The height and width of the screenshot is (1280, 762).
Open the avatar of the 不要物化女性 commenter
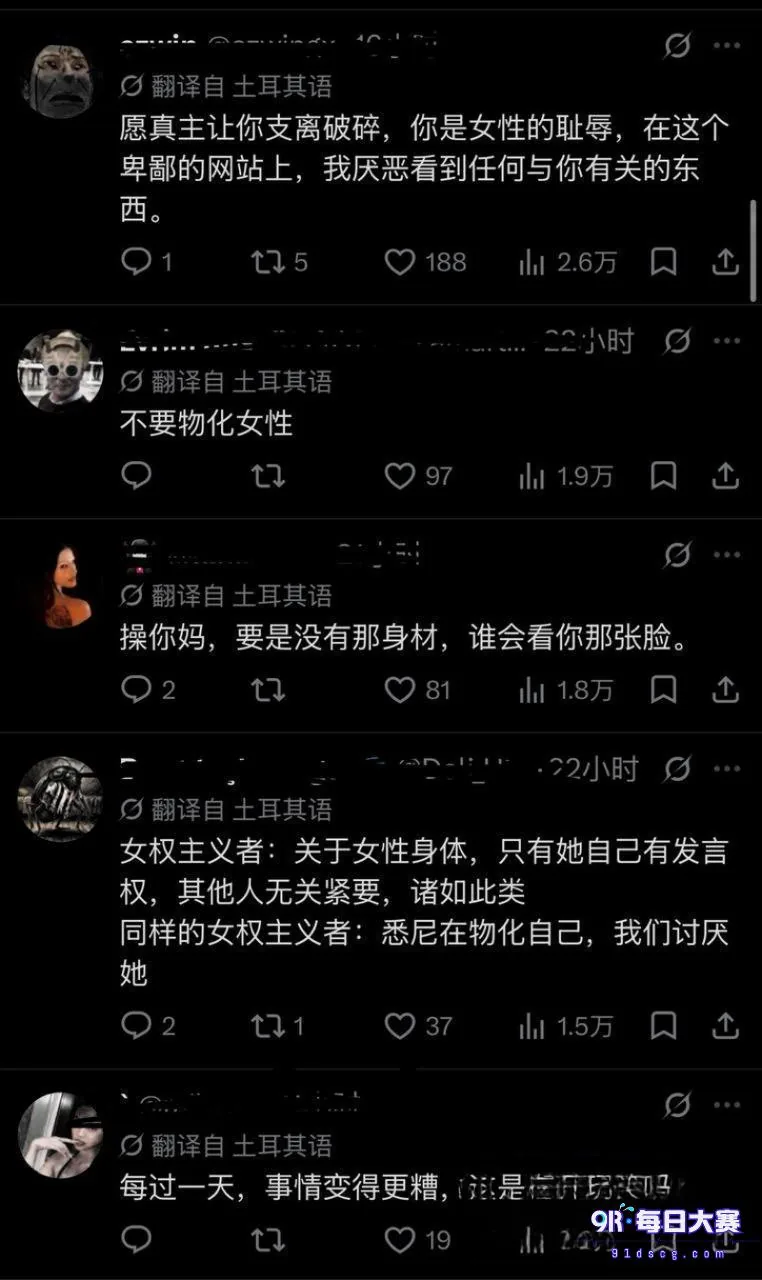tap(60, 370)
